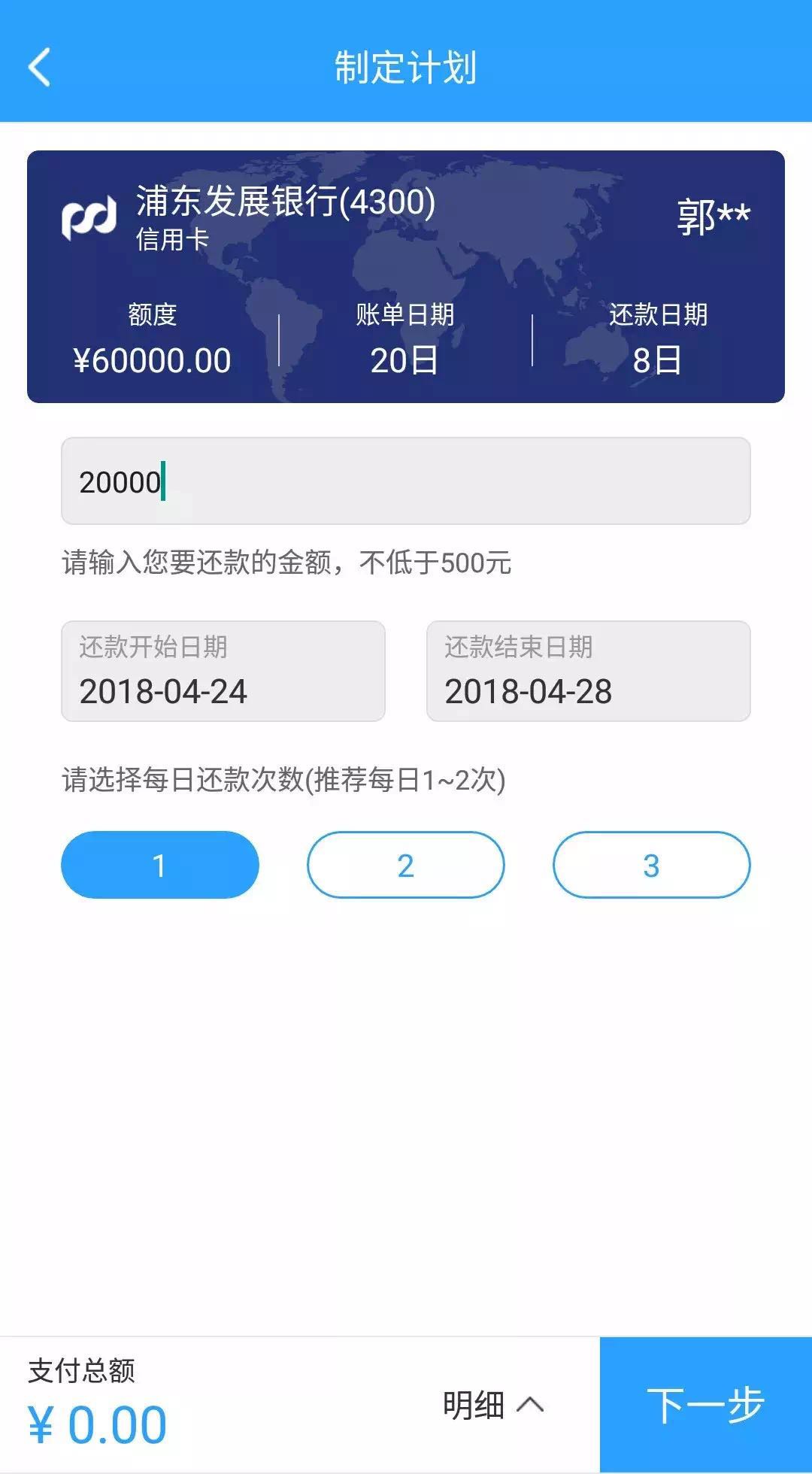Viewport: 812px width, 1474px height.
Task: Pick the 还款开始日期 start date
Action: (223, 672)
